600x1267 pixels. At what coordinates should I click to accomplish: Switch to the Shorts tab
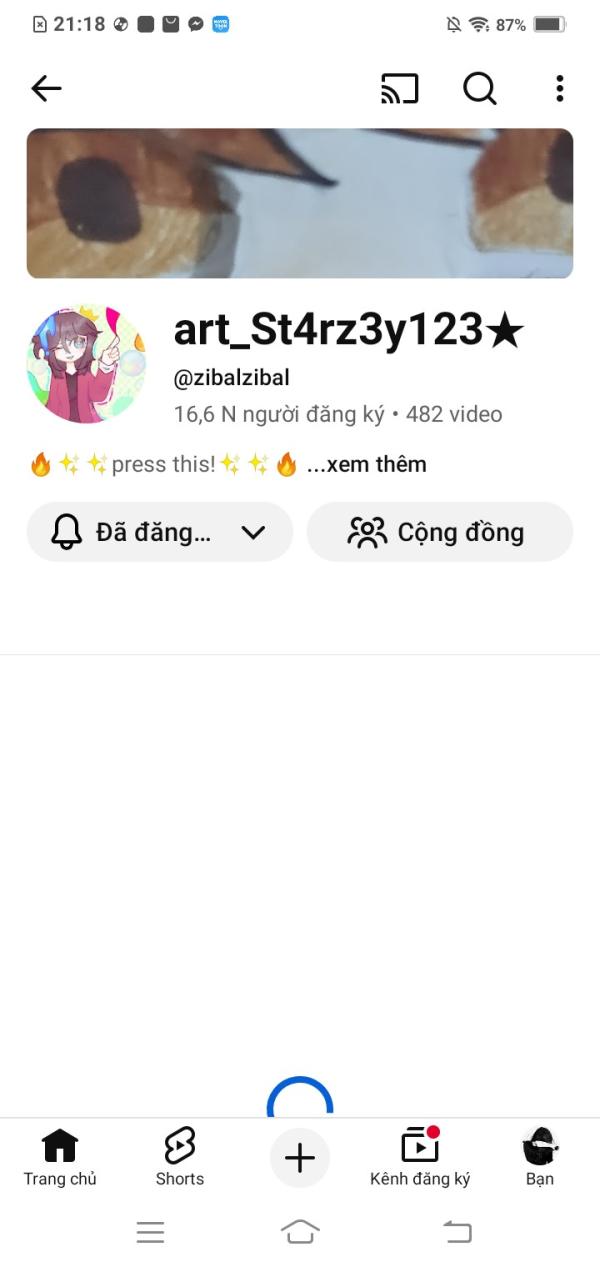click(180, 1157)
